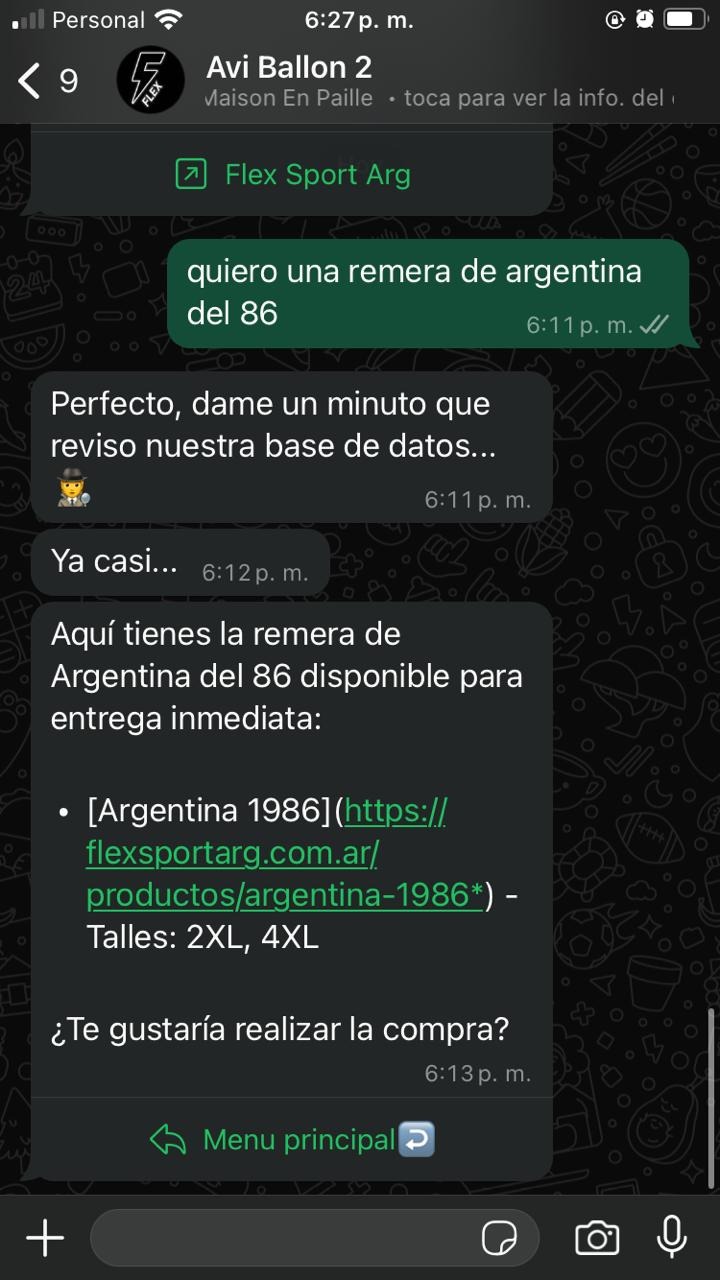Open the camera from the message bar
720x1280 pixels.
pyautogui.click(x=596, y=1237)
